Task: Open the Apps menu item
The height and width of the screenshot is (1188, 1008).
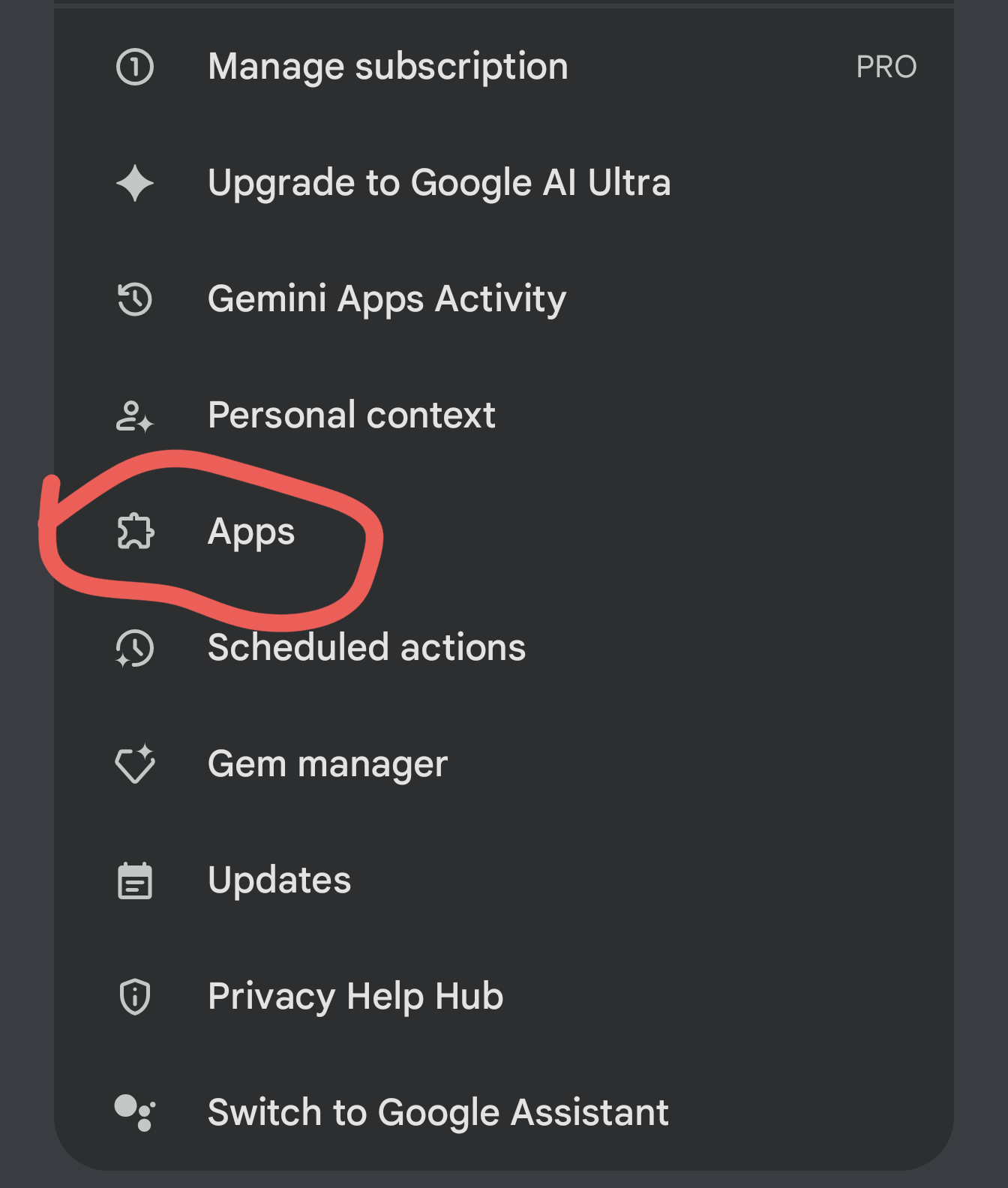Action: (251, 532)
